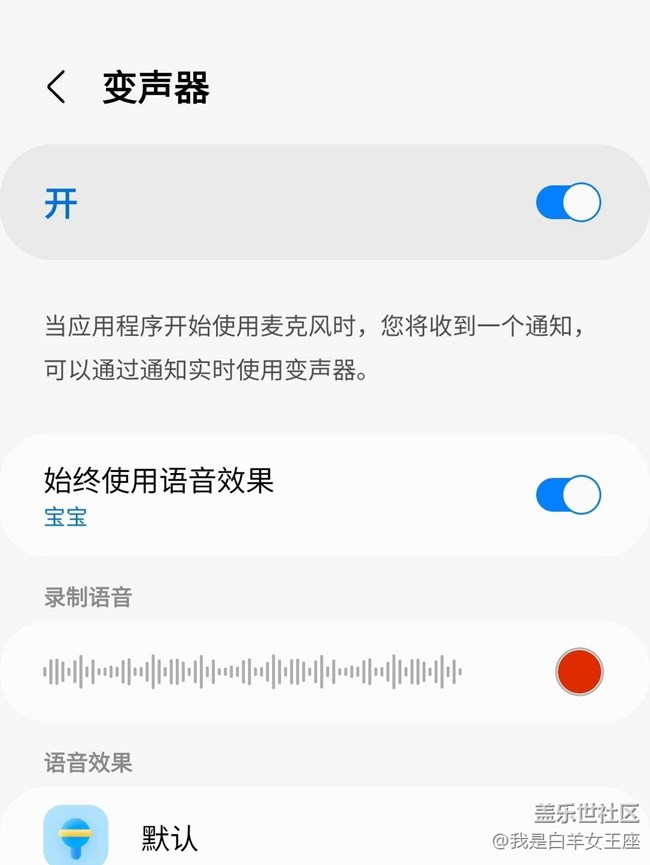
Task: Disable 始终使用语音效果 toggle
Action: click(568, 495)
